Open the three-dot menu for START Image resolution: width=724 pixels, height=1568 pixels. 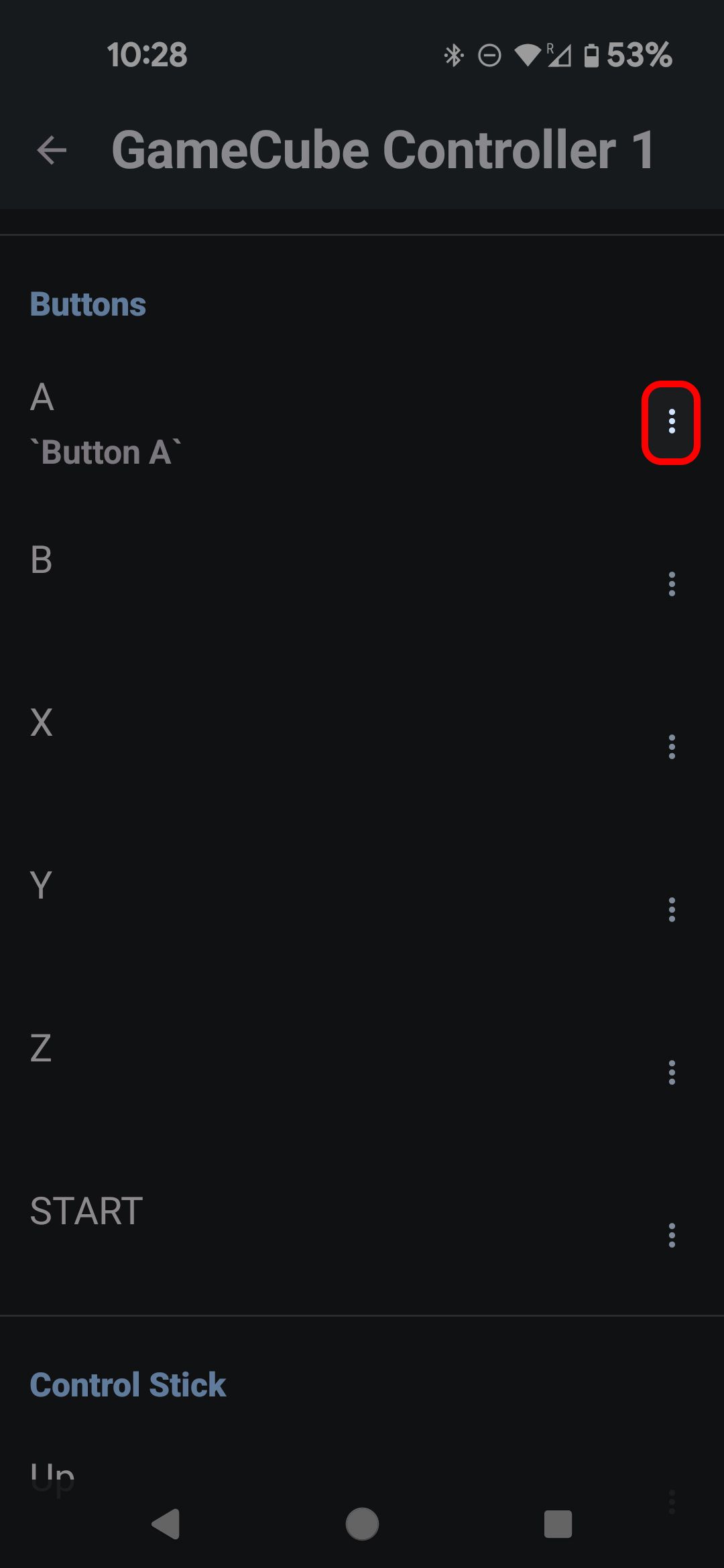tap(671, 1236)
